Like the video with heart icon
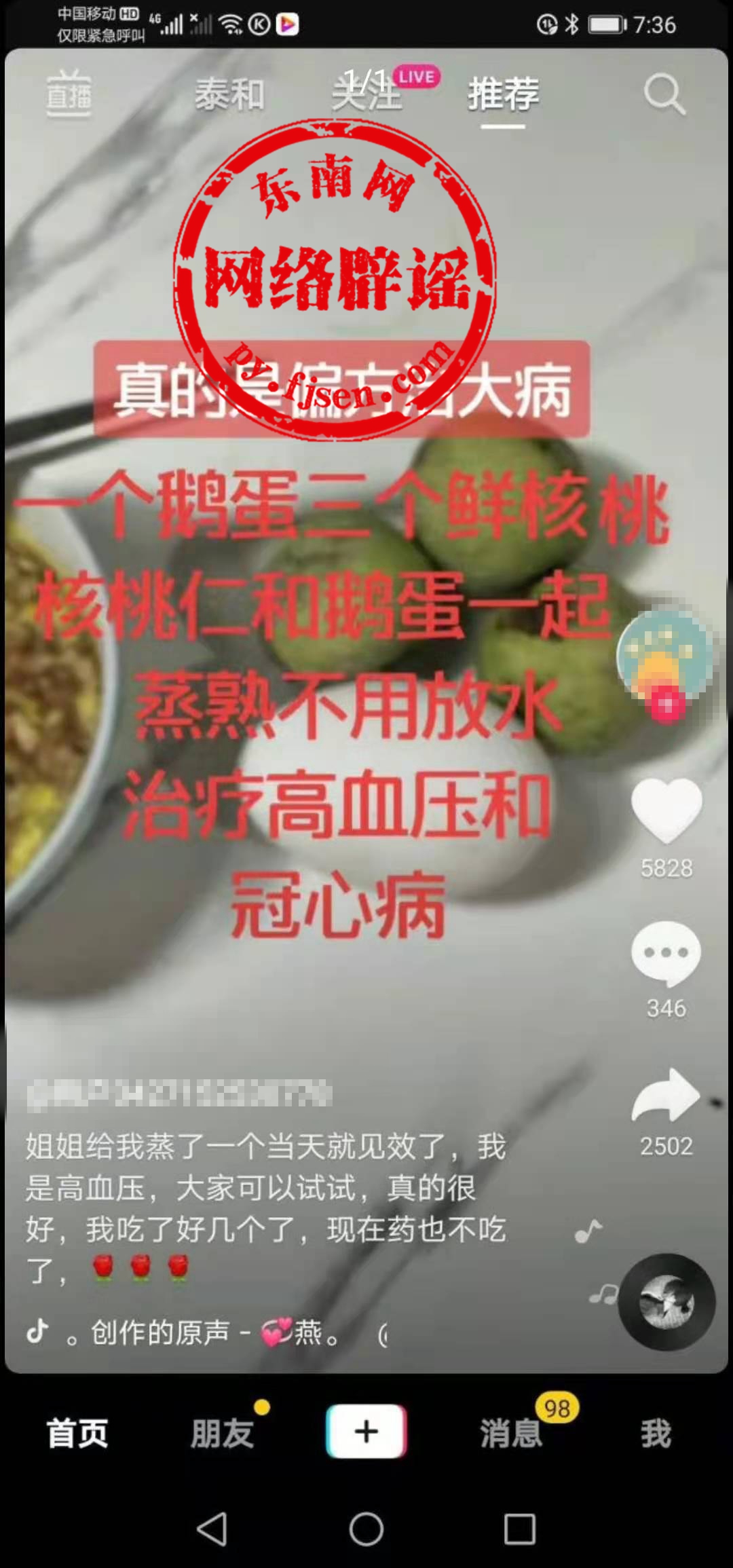The height and width of the screenshot is (1568, 733). point(666,809)
